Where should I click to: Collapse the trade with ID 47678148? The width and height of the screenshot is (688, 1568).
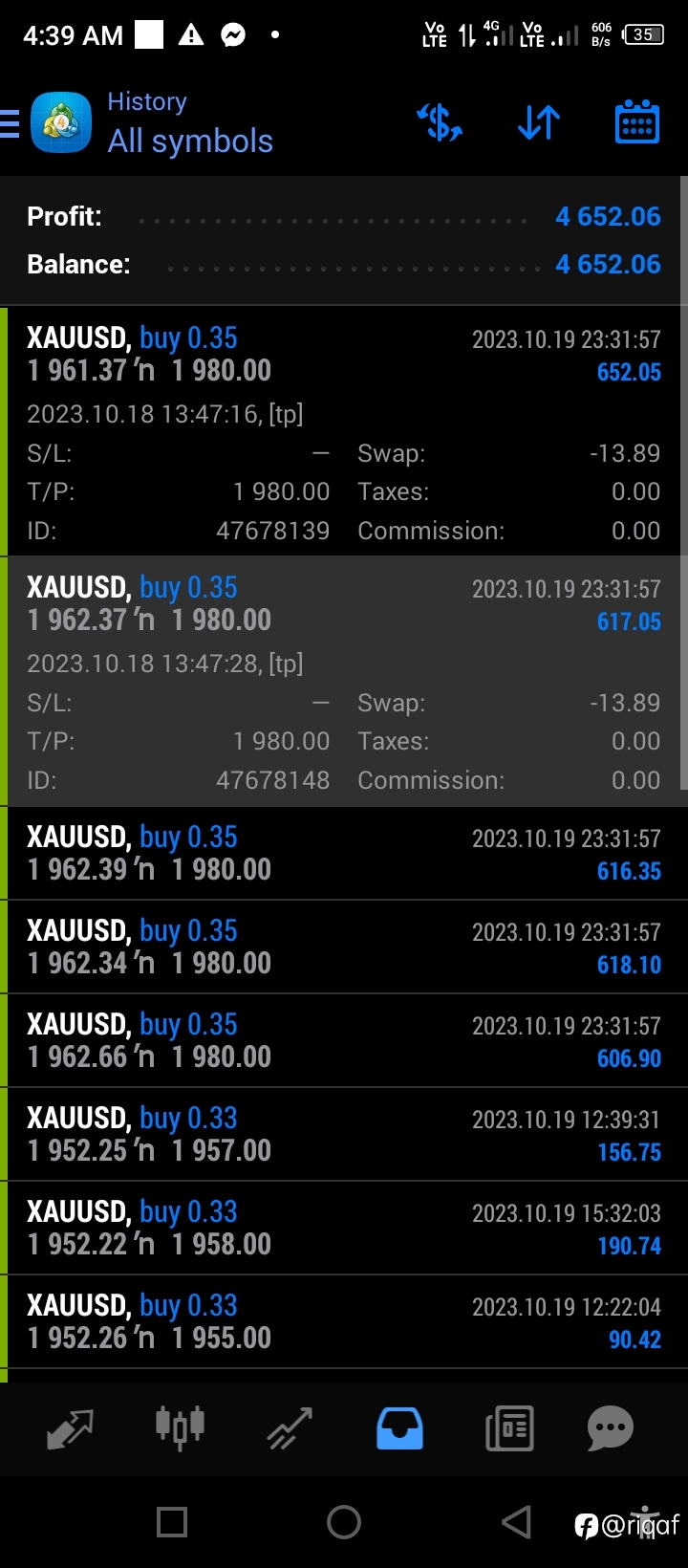tap(344, 682)
